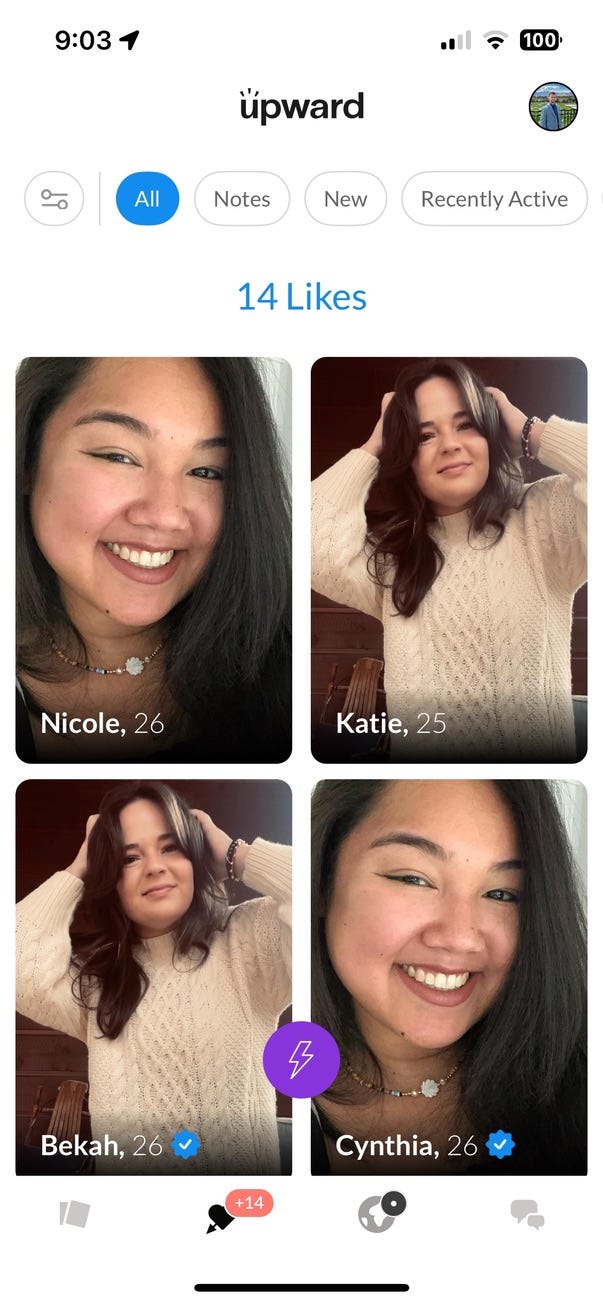Image resolution: width=603 pixels, height=1304 pixels.
Task: View Cynthia's profile card
Action: (x=449, y=977)
